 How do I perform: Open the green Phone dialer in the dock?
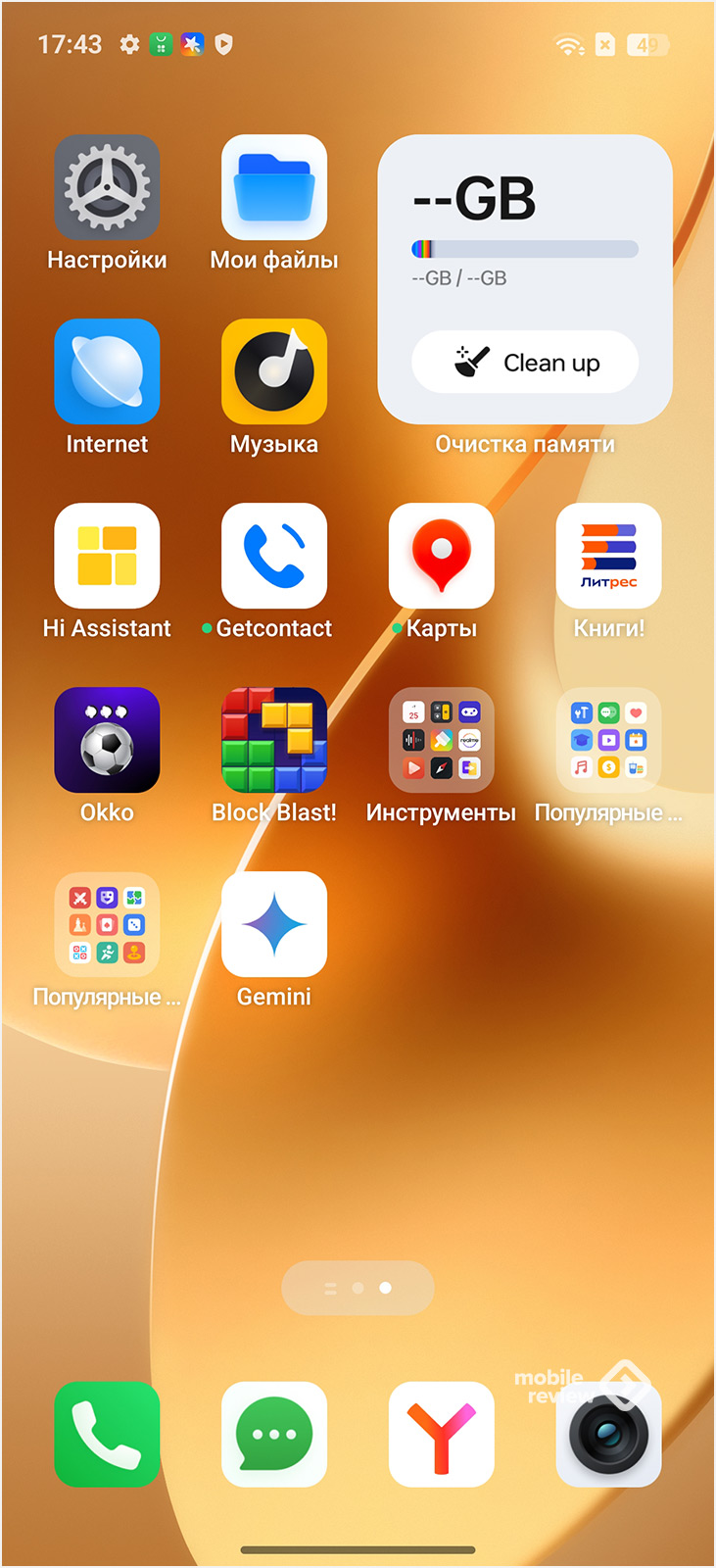click(x=107, y=1435)
